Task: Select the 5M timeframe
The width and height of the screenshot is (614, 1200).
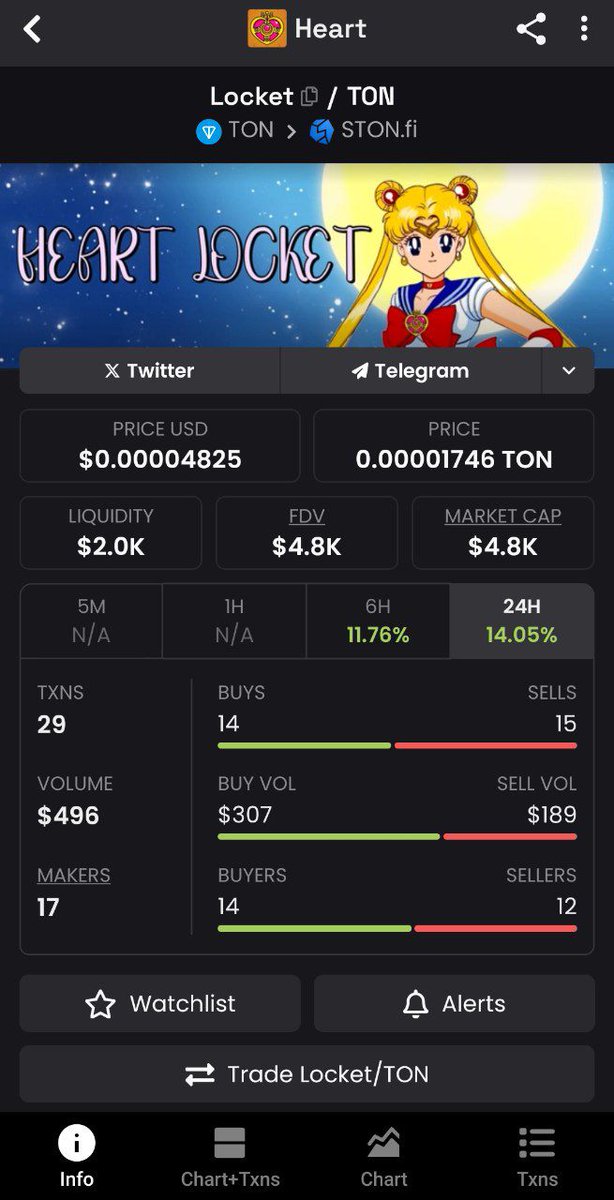Action: 91,621
